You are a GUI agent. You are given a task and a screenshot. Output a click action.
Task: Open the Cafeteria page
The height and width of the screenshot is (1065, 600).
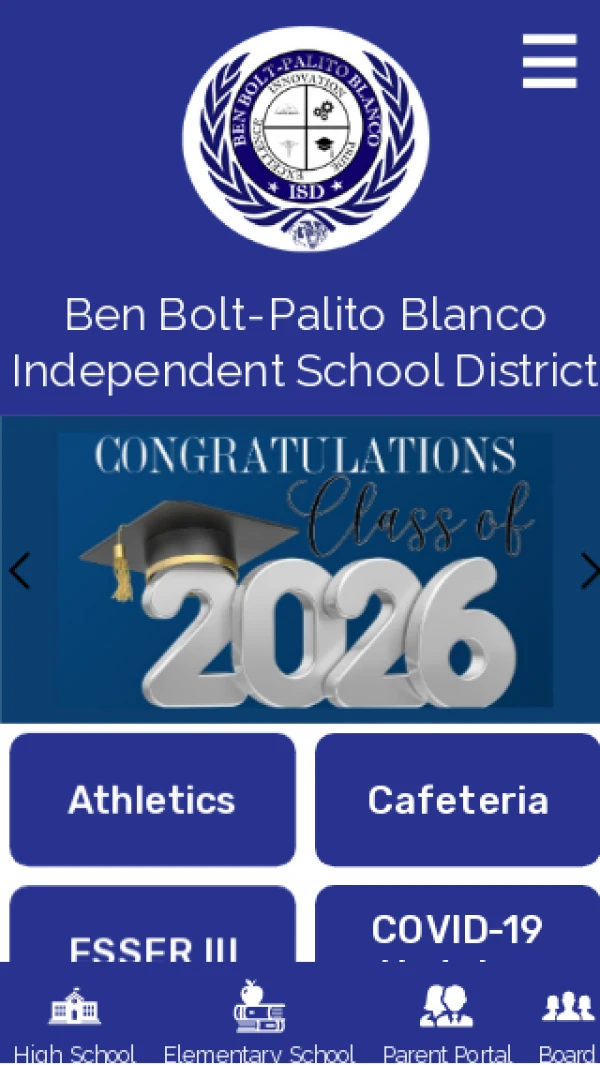[x=457, y=799]
